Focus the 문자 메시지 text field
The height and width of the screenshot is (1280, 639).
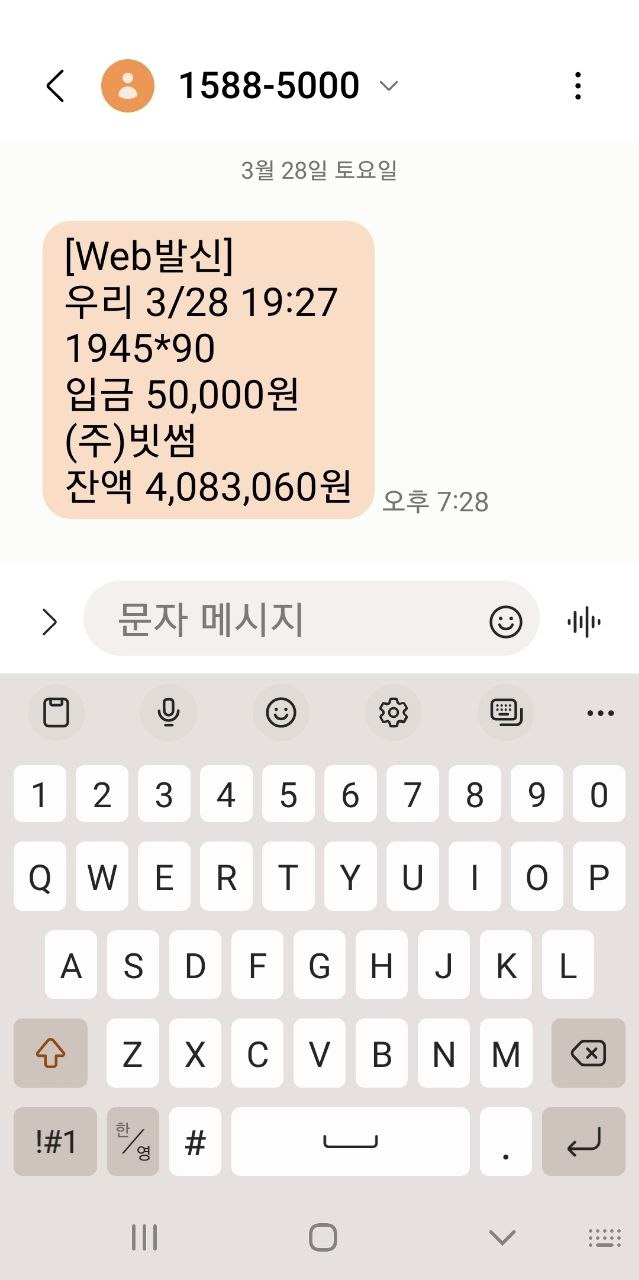pyautogui.click(x=290, y=621)
